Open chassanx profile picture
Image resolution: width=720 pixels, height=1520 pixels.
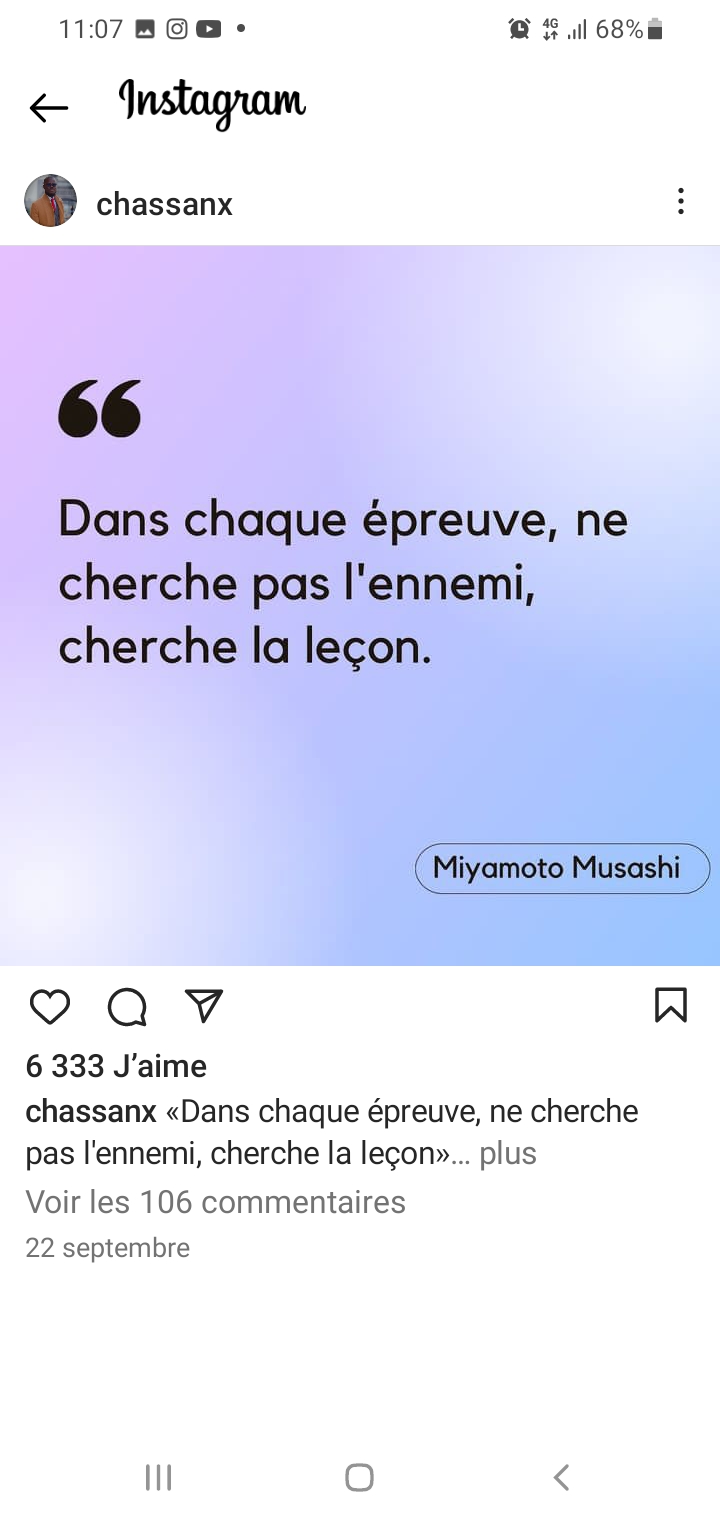point(50,201)
